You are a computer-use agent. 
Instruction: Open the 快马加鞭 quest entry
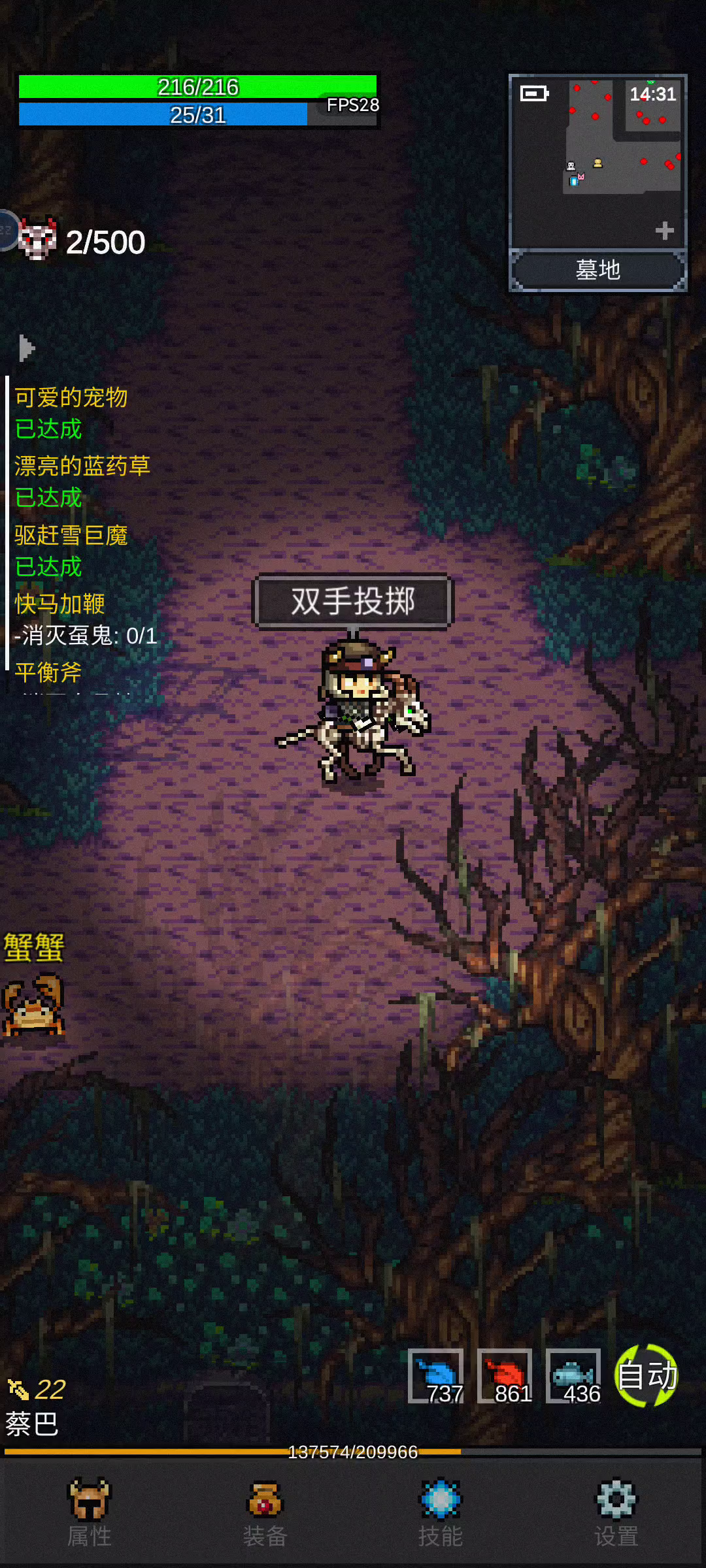(x=60, y=604)
